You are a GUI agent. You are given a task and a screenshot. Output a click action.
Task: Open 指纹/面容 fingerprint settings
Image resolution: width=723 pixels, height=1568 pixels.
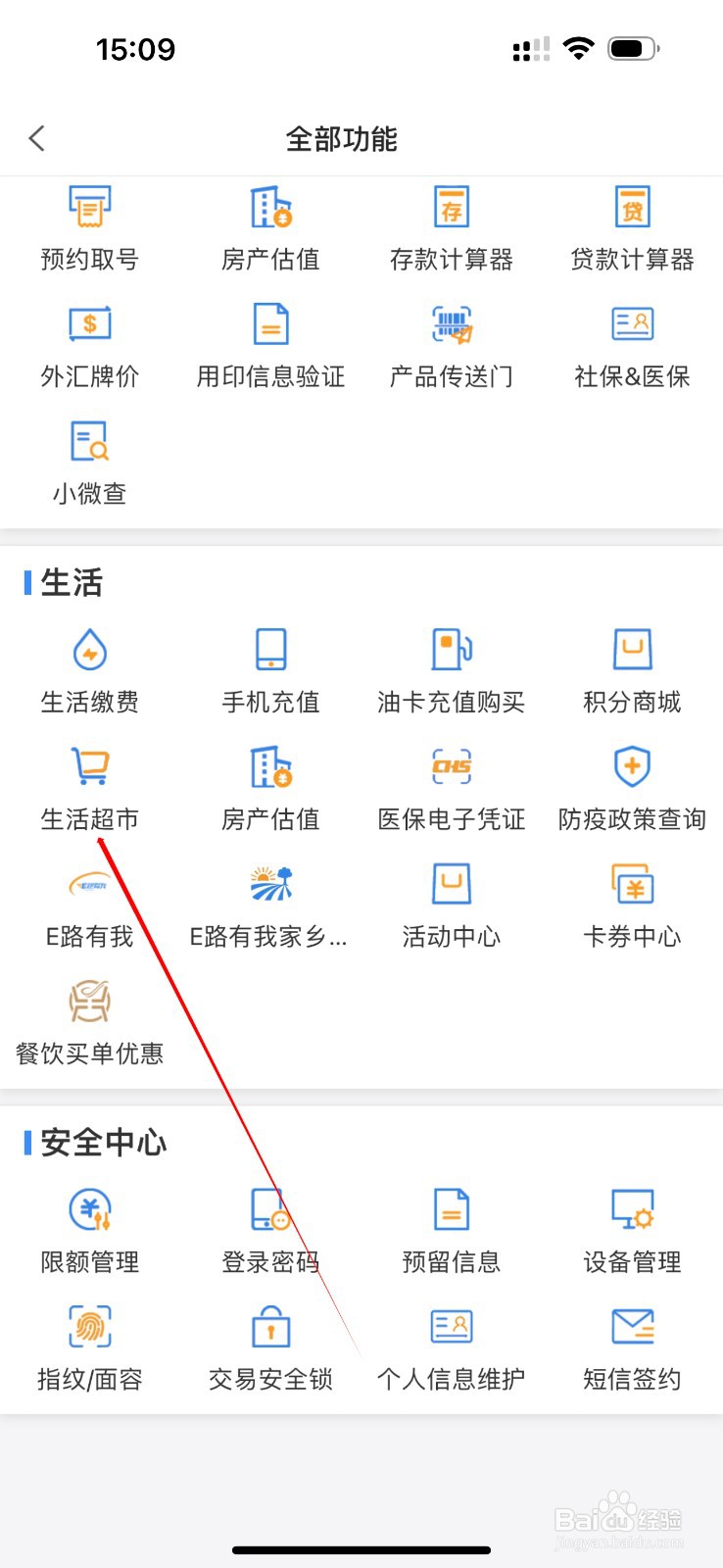click(x=90, y=1347)
